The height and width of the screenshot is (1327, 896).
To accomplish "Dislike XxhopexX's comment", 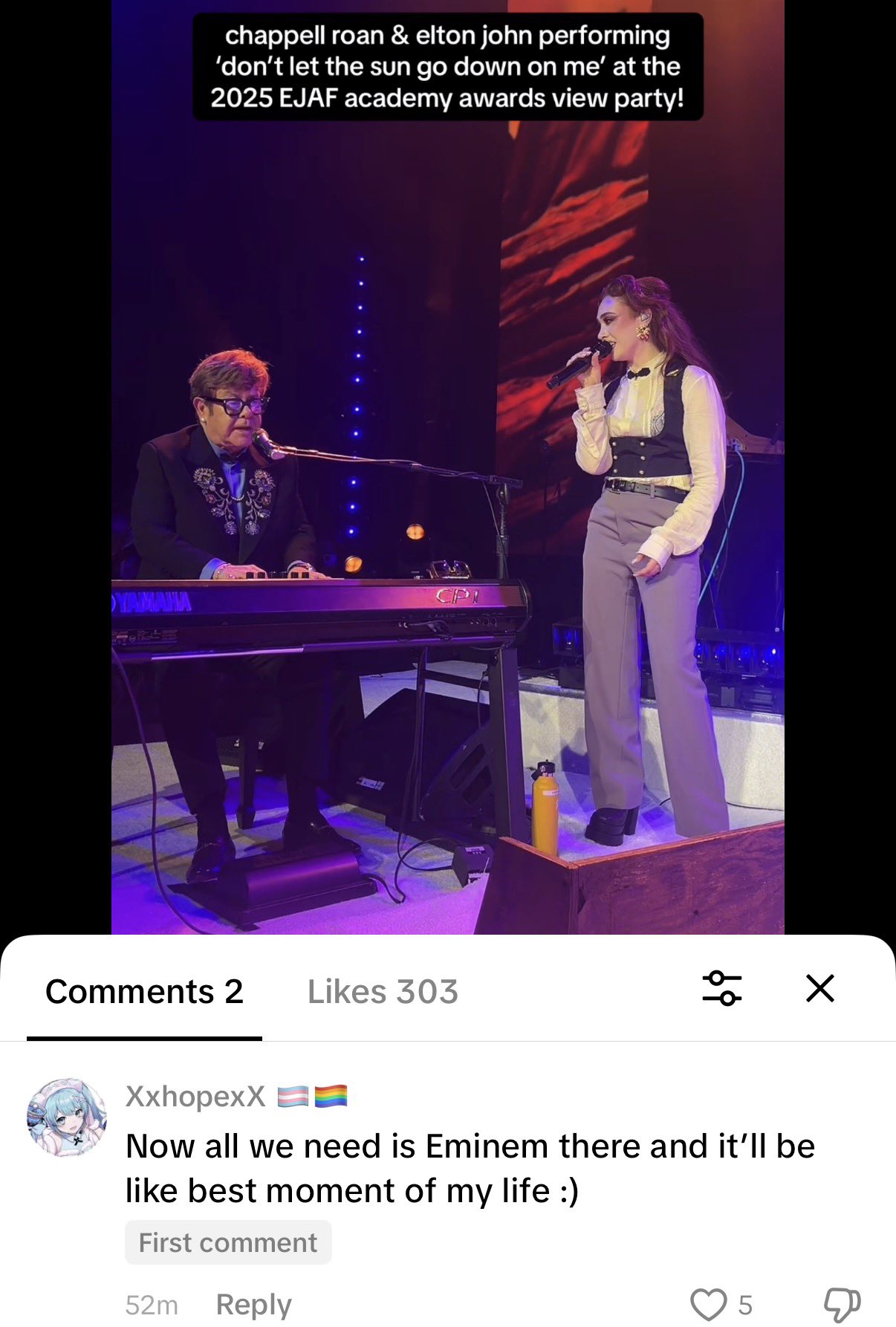I will (842, 1305).
